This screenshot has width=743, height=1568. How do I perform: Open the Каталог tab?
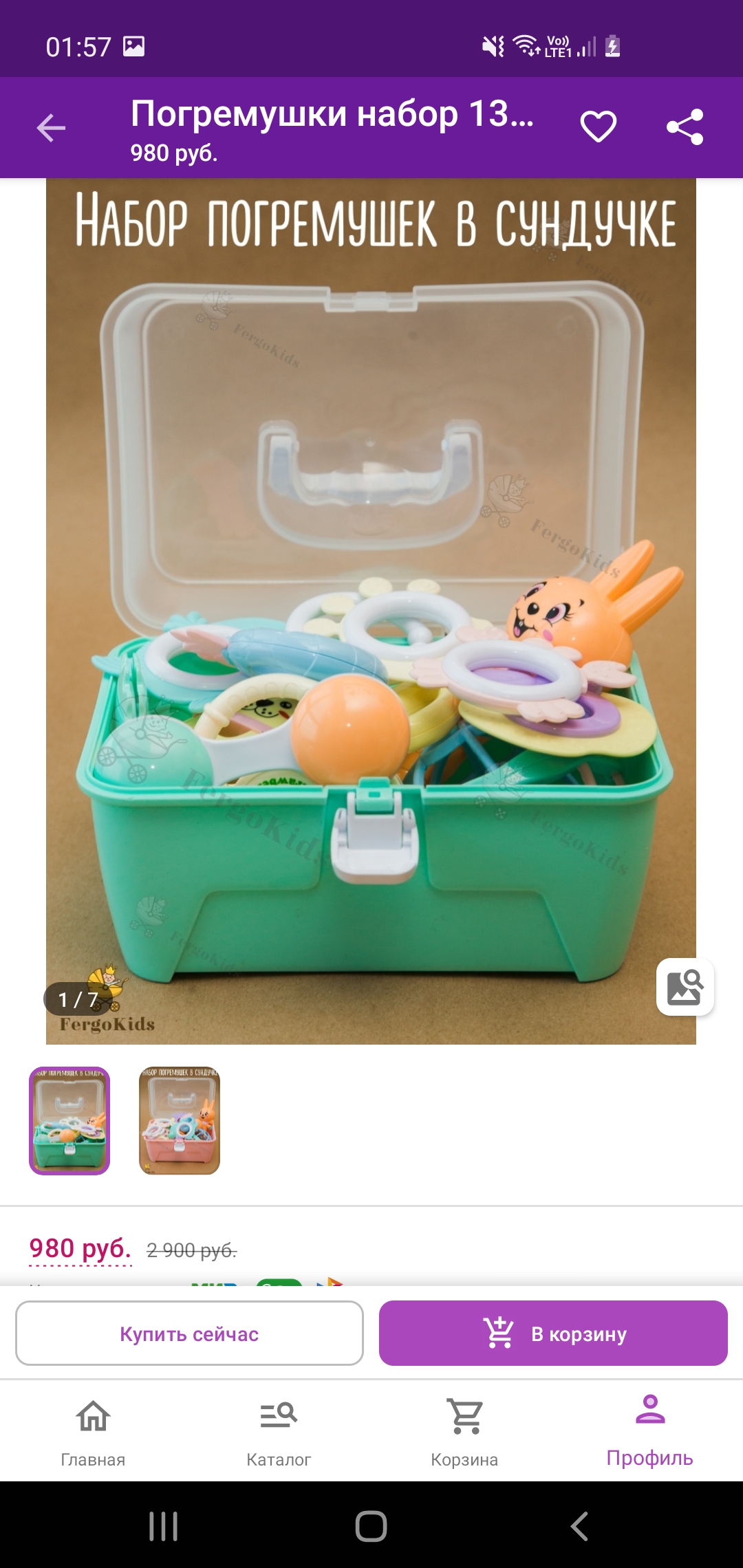tap(279, 1430)
